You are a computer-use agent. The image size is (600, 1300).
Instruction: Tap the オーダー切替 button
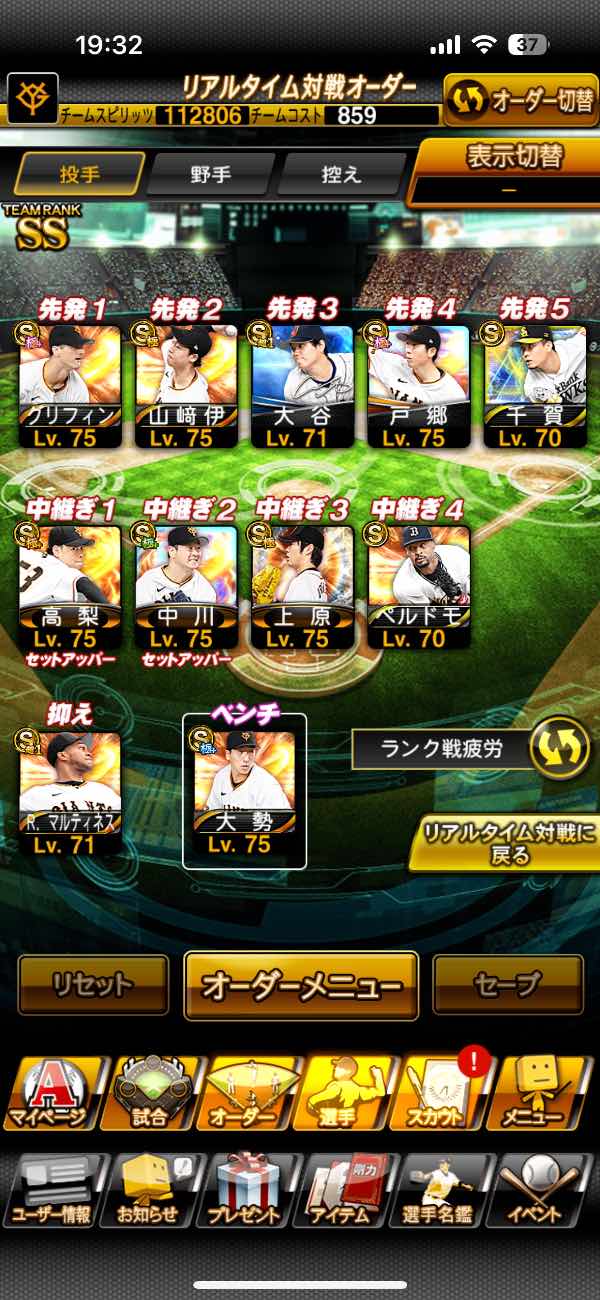tap(520, 101)
